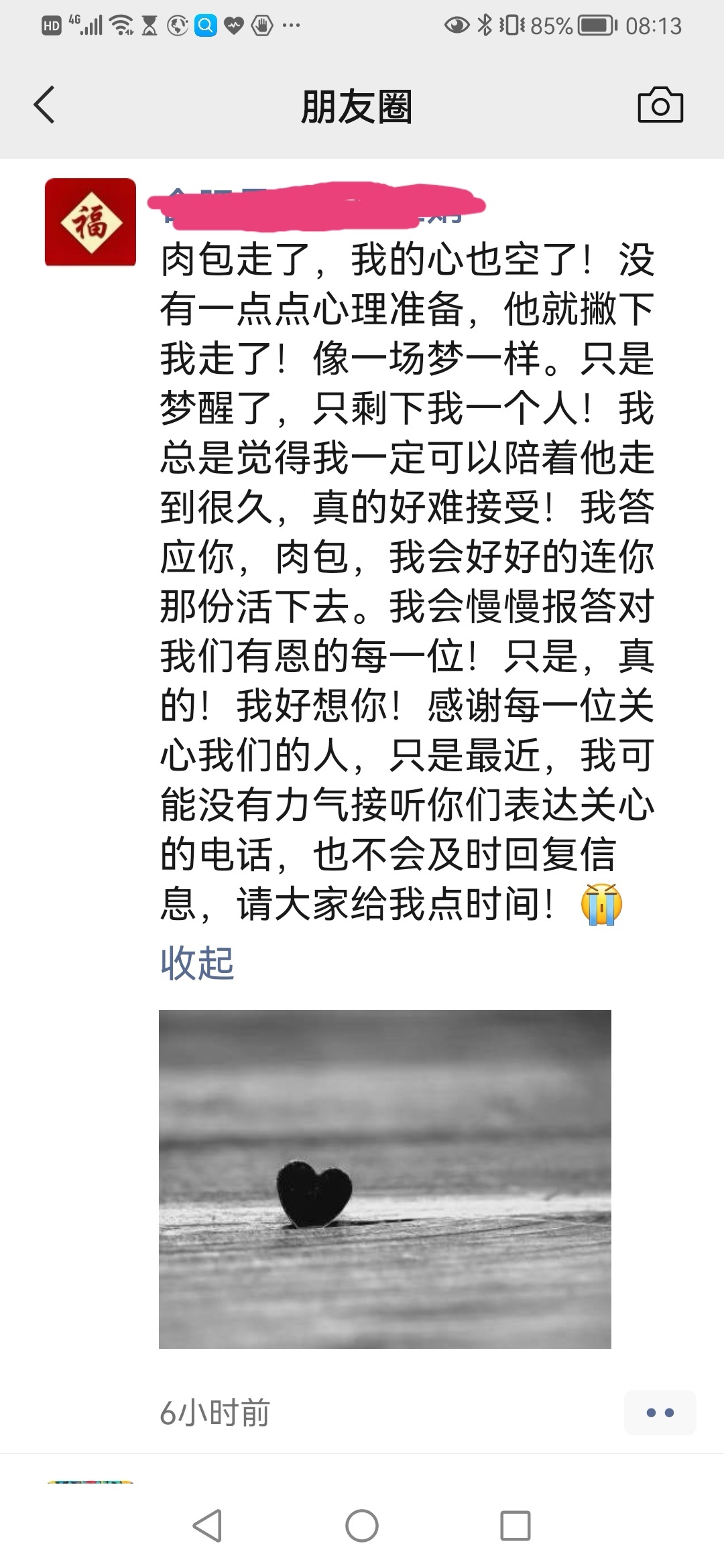The width and height of the screenshot is (724, 1568).
Task: Go back from Moments
Action: [x=44, y=105]
